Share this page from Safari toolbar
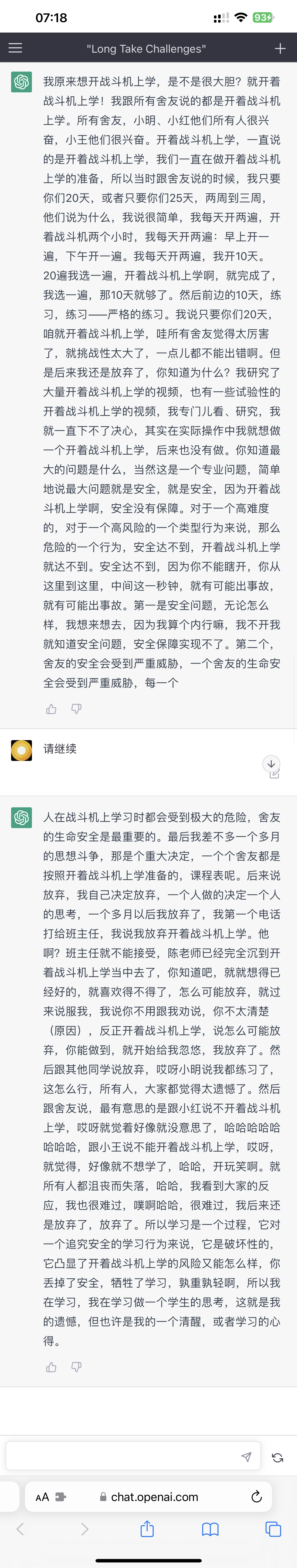This screenshot has height=1568, width=297. [x=147, y=1529]
